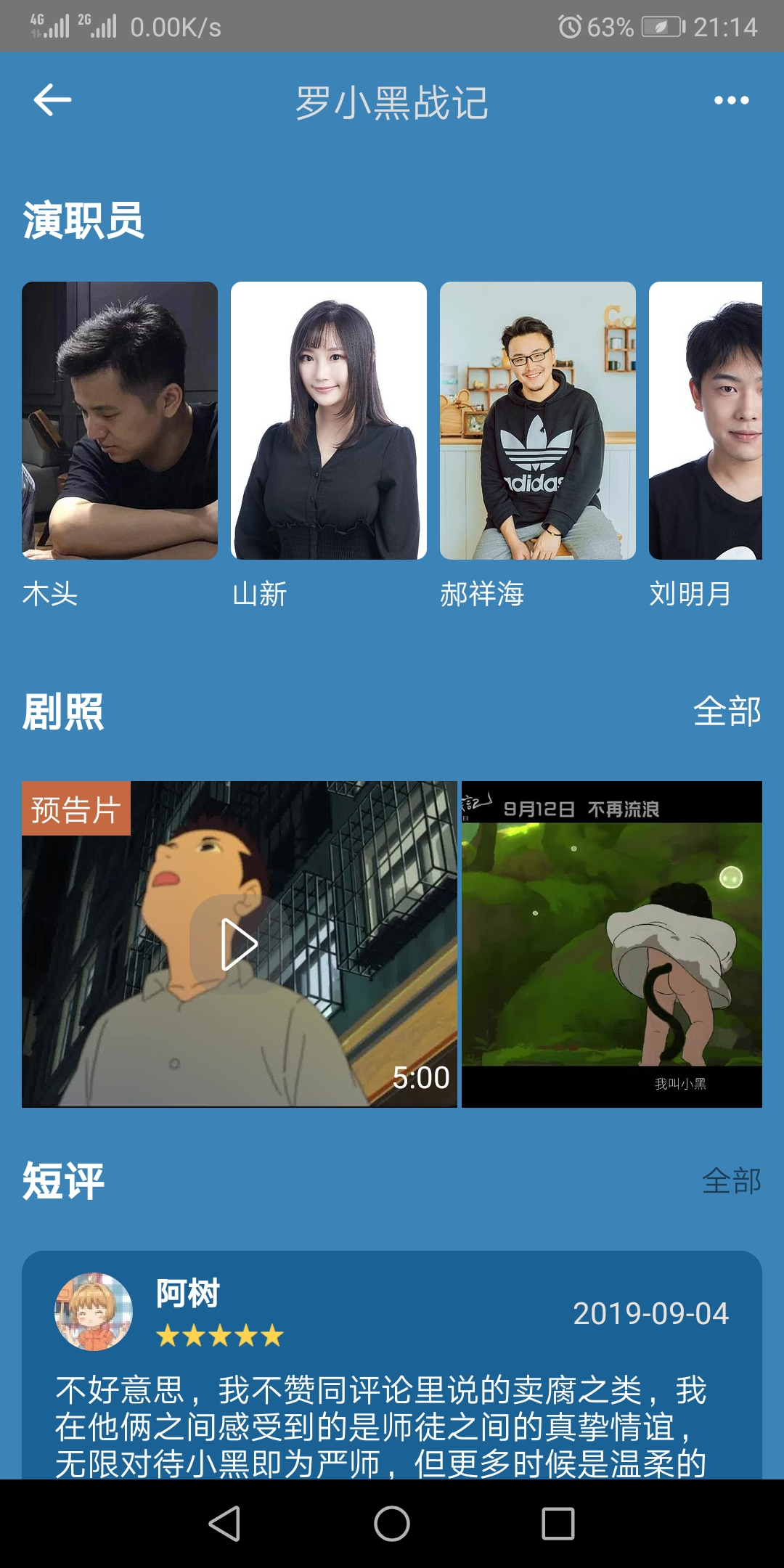Show all stills via 剧照 全部
This screenshot has height=1568, width=784.
727,711
